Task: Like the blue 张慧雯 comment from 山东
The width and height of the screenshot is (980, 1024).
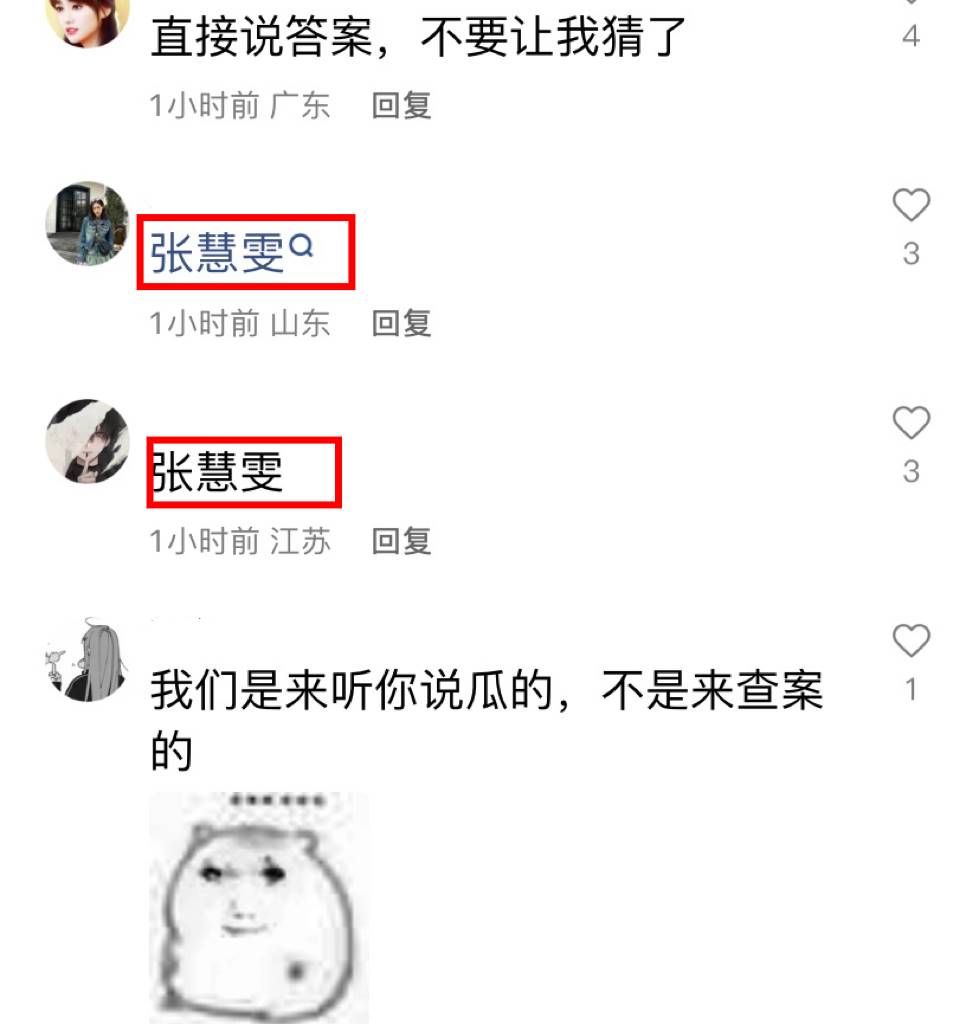Action: click(910, 206)
